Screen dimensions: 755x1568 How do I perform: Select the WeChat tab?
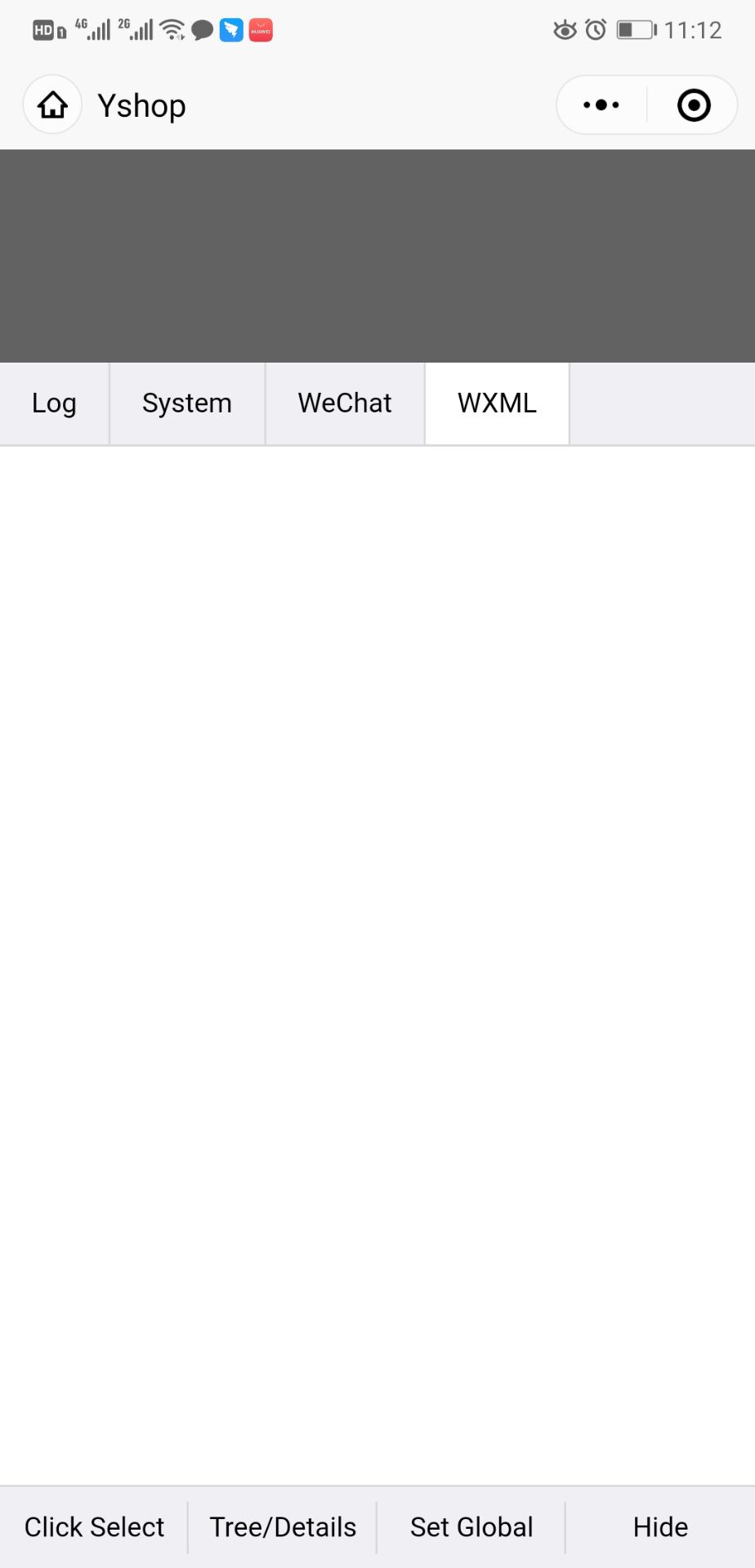[345, 403]
